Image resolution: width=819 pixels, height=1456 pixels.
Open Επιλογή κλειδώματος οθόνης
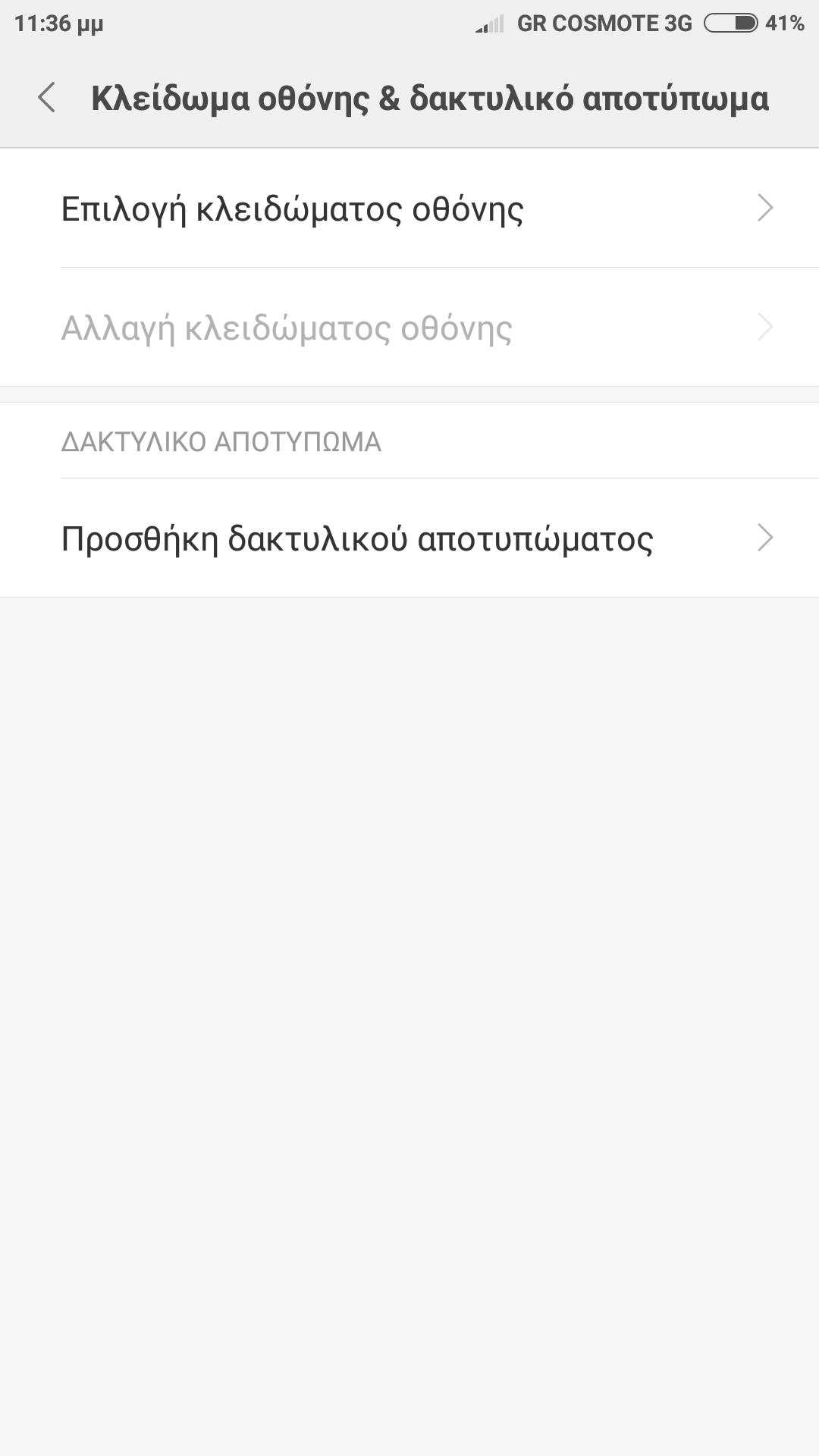(409, 209)
